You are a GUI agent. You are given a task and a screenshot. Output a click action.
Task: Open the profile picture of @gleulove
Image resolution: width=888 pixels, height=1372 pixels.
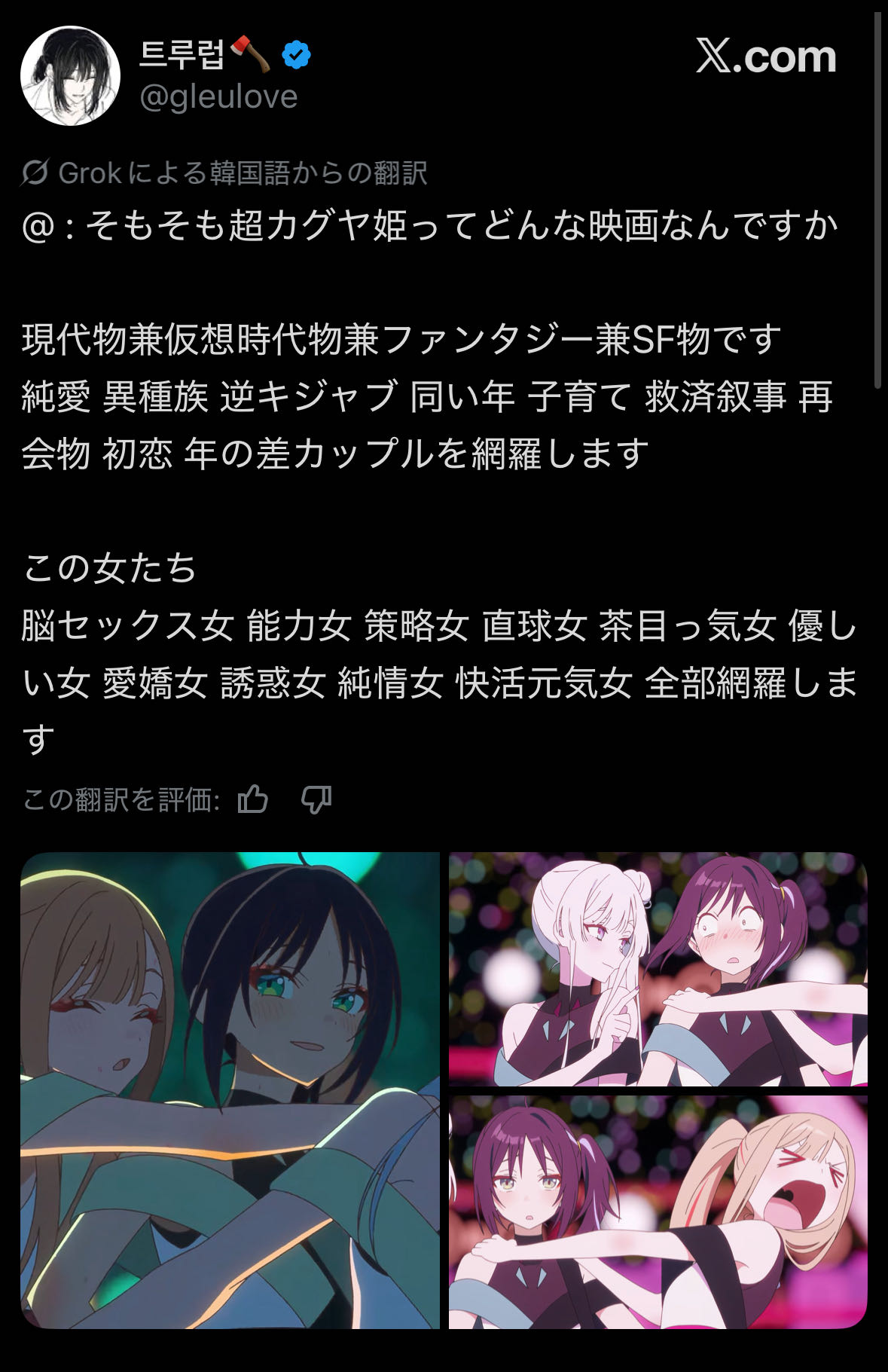(70, 76)
